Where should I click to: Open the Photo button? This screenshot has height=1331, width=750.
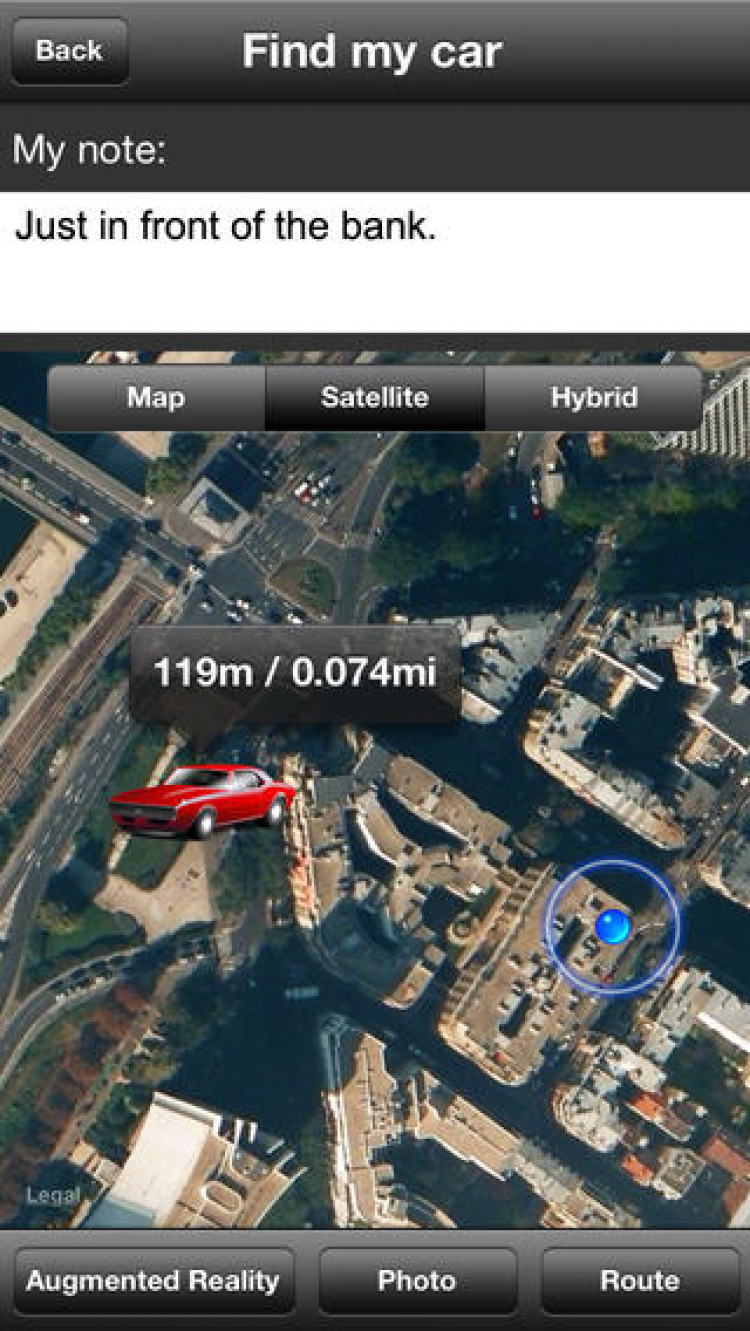click(x=417, y=1281)
